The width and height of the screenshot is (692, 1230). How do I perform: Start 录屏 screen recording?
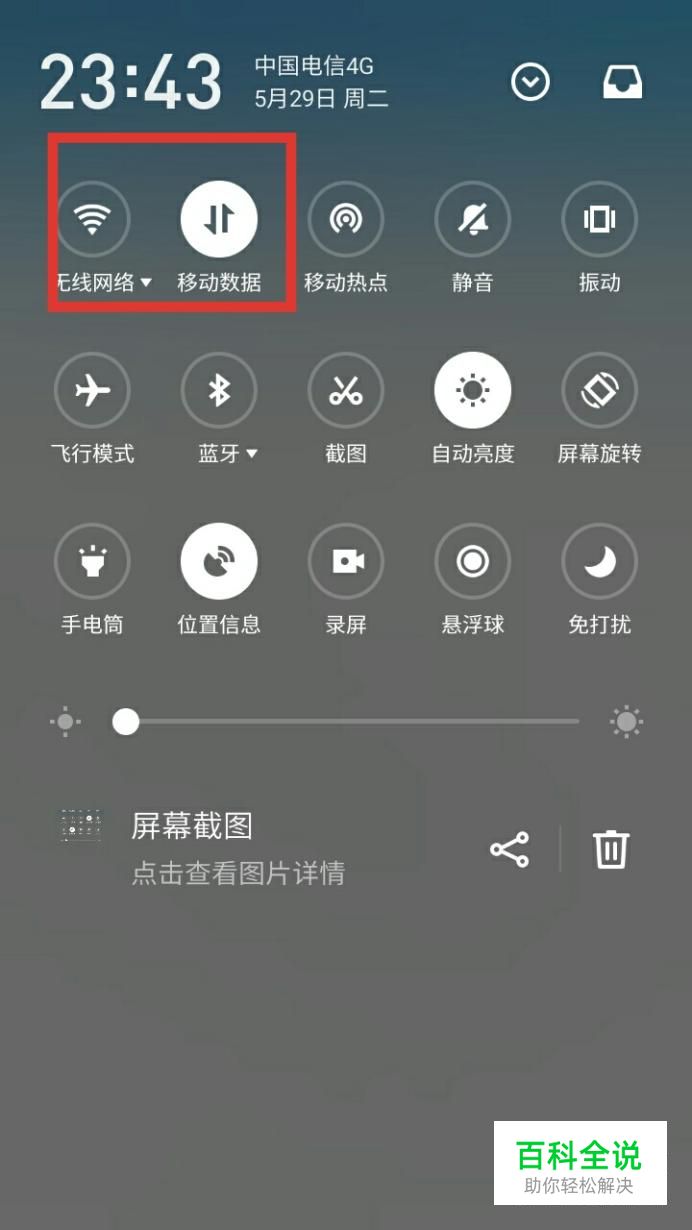tap(346, 561)
